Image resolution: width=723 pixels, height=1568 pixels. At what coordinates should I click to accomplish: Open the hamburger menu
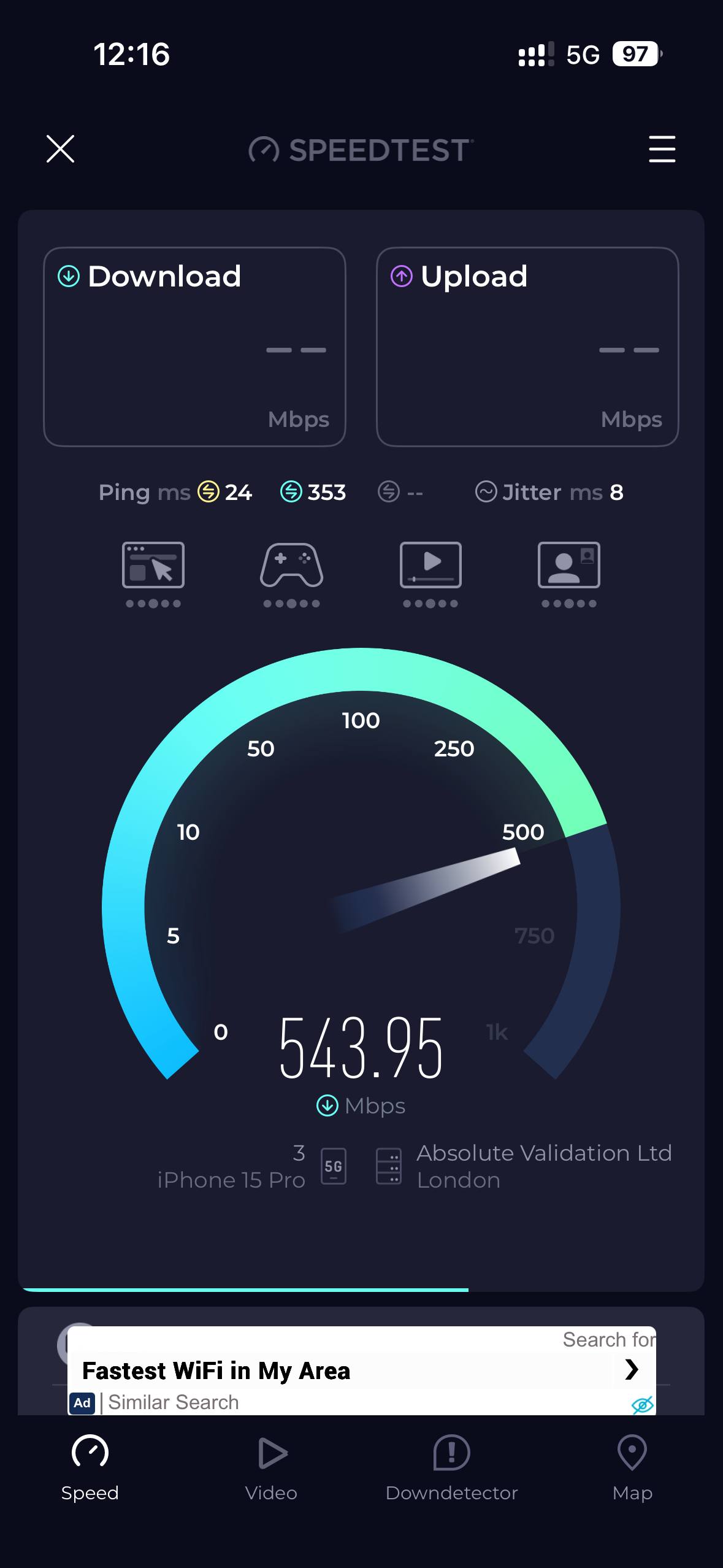tap(662, 149)
